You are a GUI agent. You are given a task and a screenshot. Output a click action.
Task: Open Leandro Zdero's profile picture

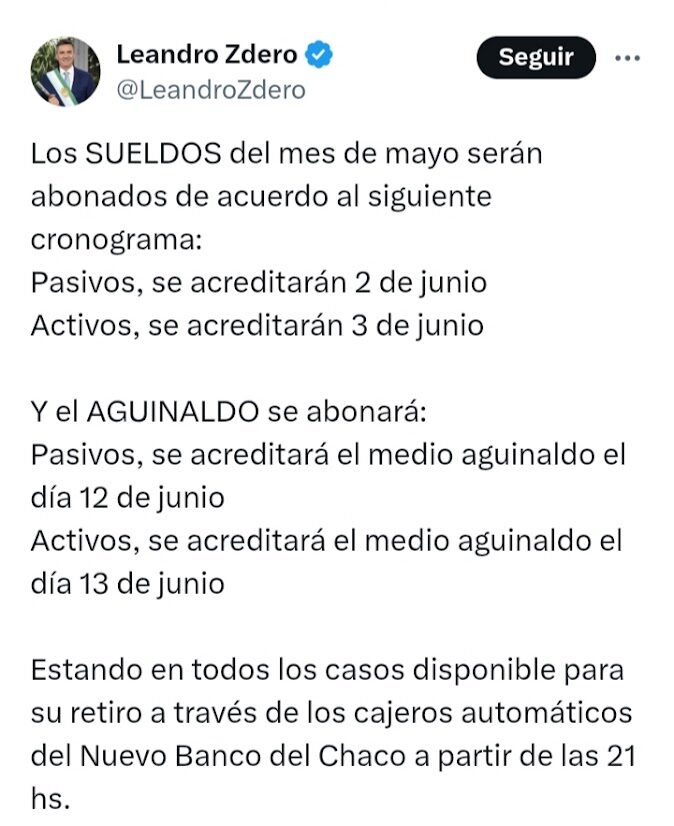pos(65,72)
